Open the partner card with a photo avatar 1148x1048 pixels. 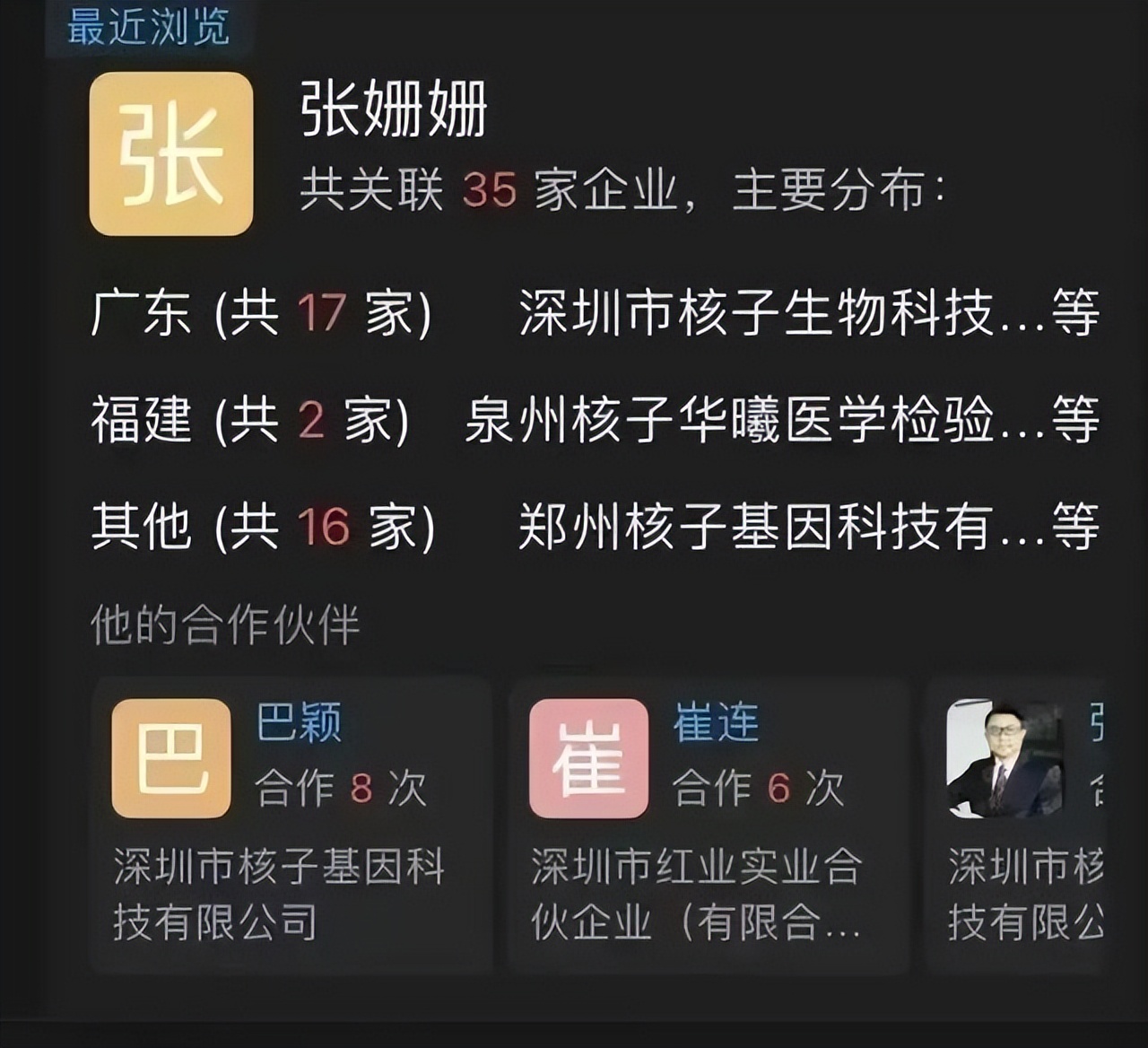pyautogui.click(x=1016, y=825)
